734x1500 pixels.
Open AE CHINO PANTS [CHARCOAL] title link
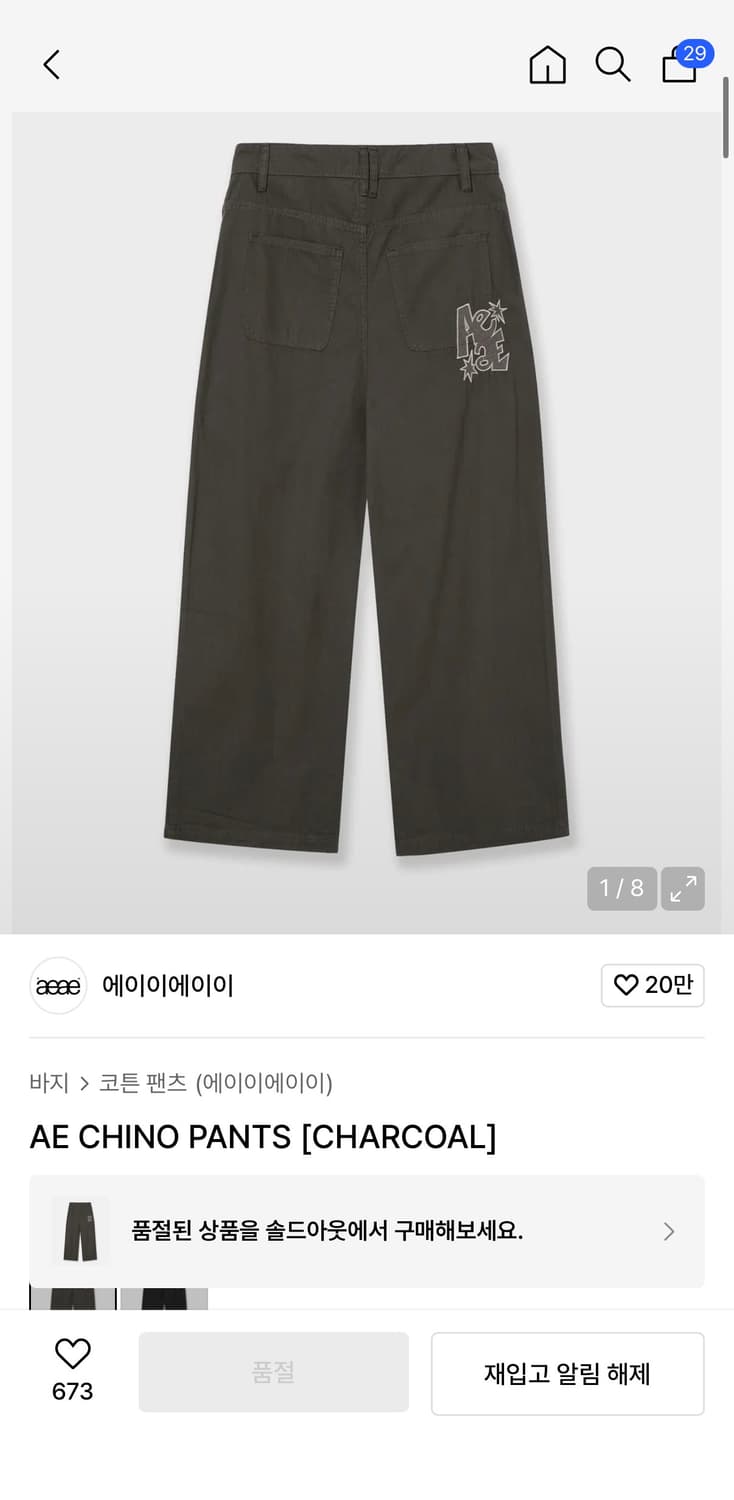coord(262,1137)
